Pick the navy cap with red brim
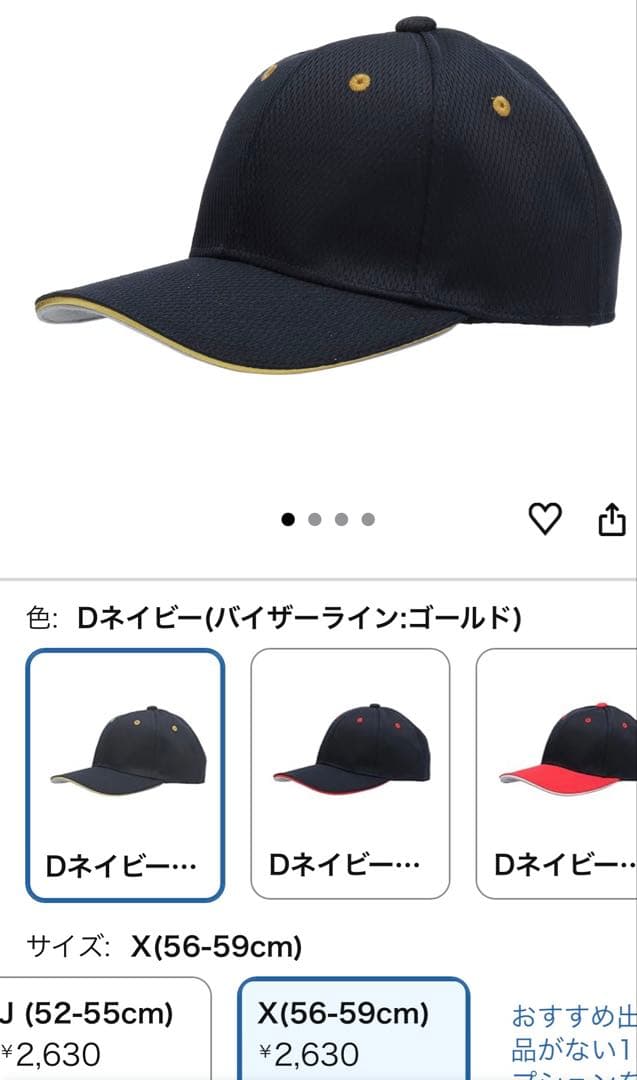Screen dimensions: 637x1080 click(x=556, y=773)
